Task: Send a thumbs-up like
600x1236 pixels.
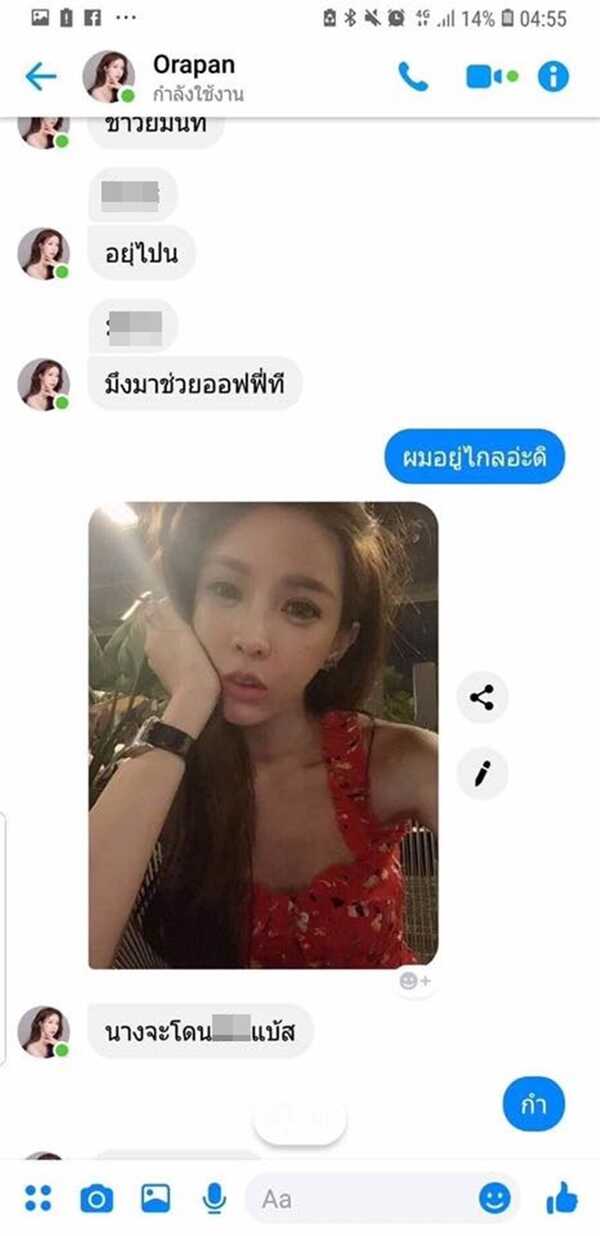Action: [x=563, y=1197]
